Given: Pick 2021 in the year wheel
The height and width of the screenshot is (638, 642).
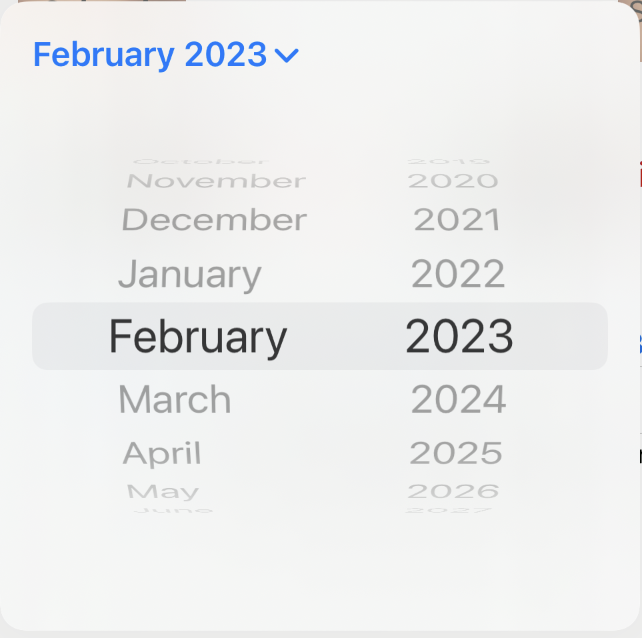Looking at the screenshot, I should [457, 220].
